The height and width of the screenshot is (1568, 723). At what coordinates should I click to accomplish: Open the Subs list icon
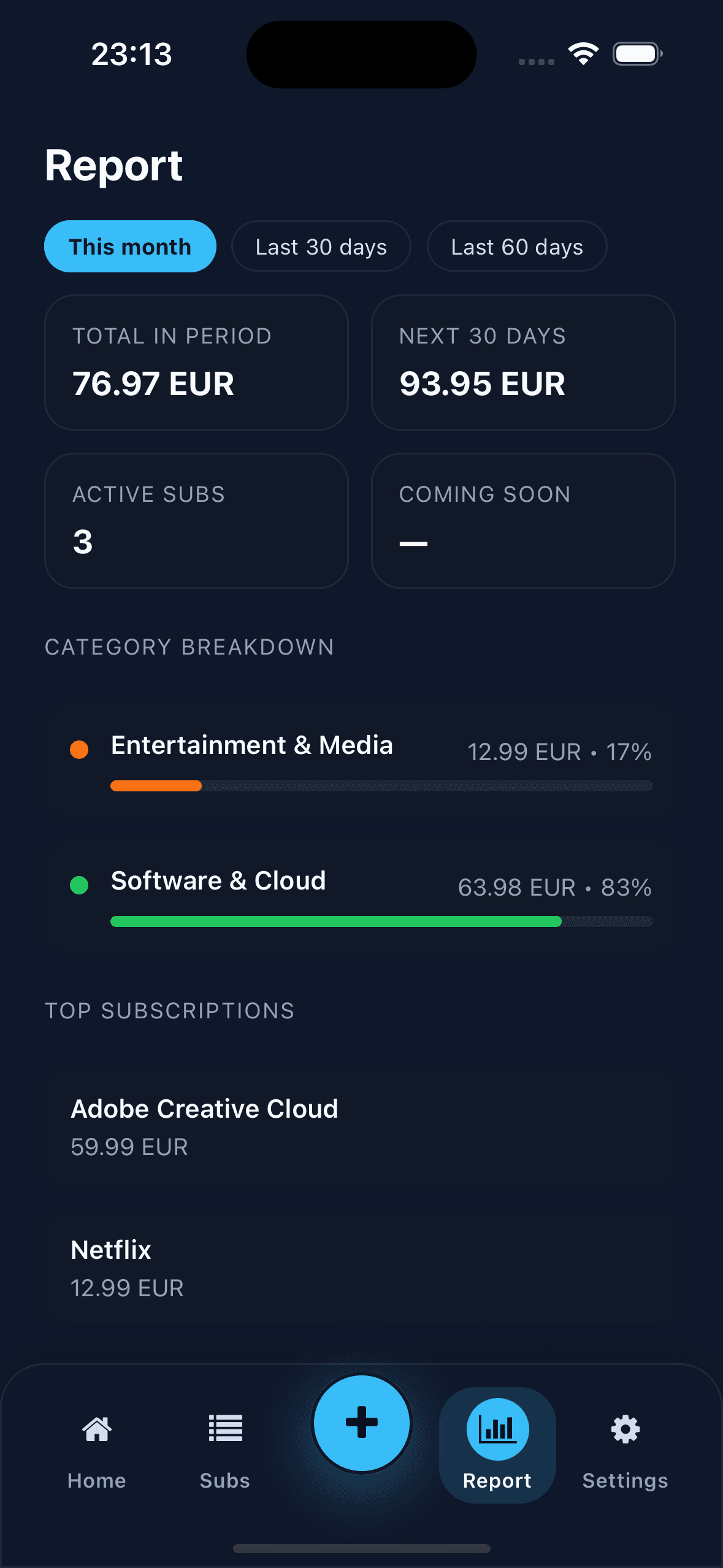pos(224,1427)
